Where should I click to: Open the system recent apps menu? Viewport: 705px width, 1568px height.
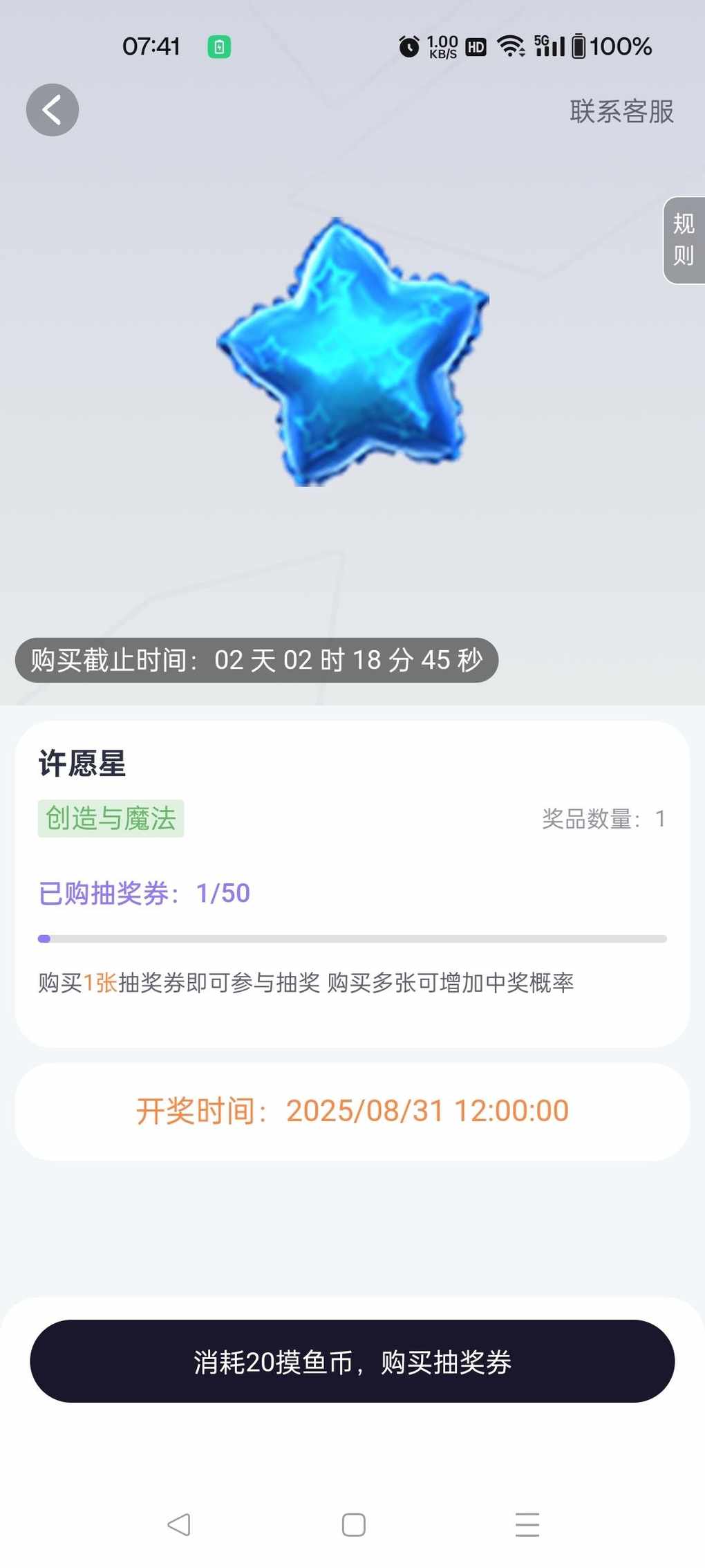pyautogui.click(x=527, y=1524)
